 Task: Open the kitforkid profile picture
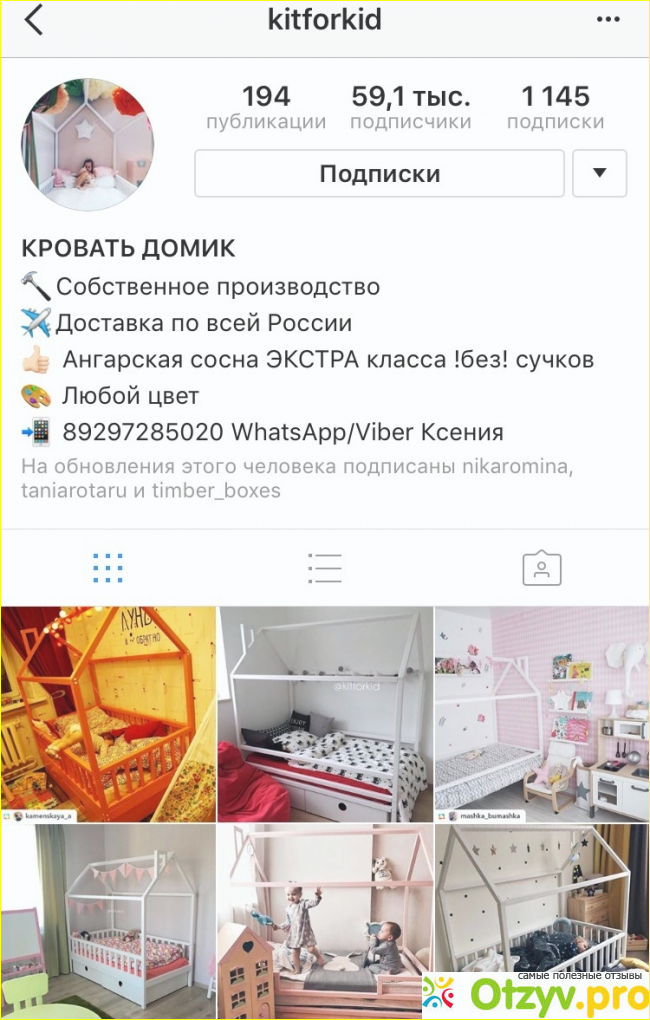click(88, 144)
